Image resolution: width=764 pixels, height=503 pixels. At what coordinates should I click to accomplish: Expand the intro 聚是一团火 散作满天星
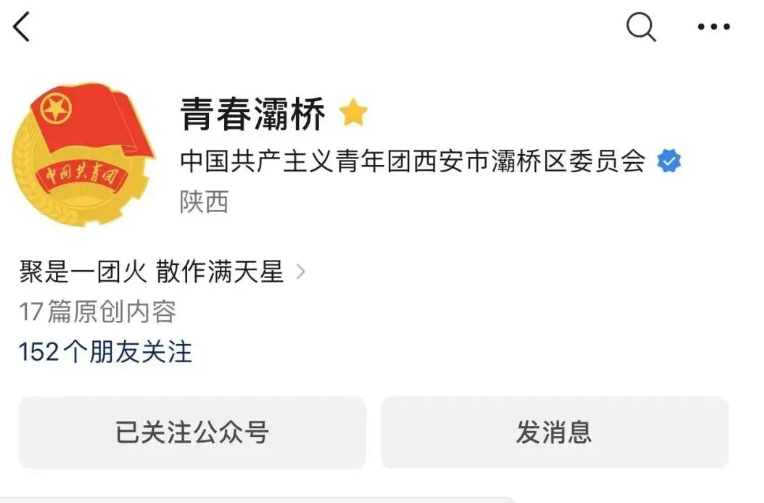[162, 271]
